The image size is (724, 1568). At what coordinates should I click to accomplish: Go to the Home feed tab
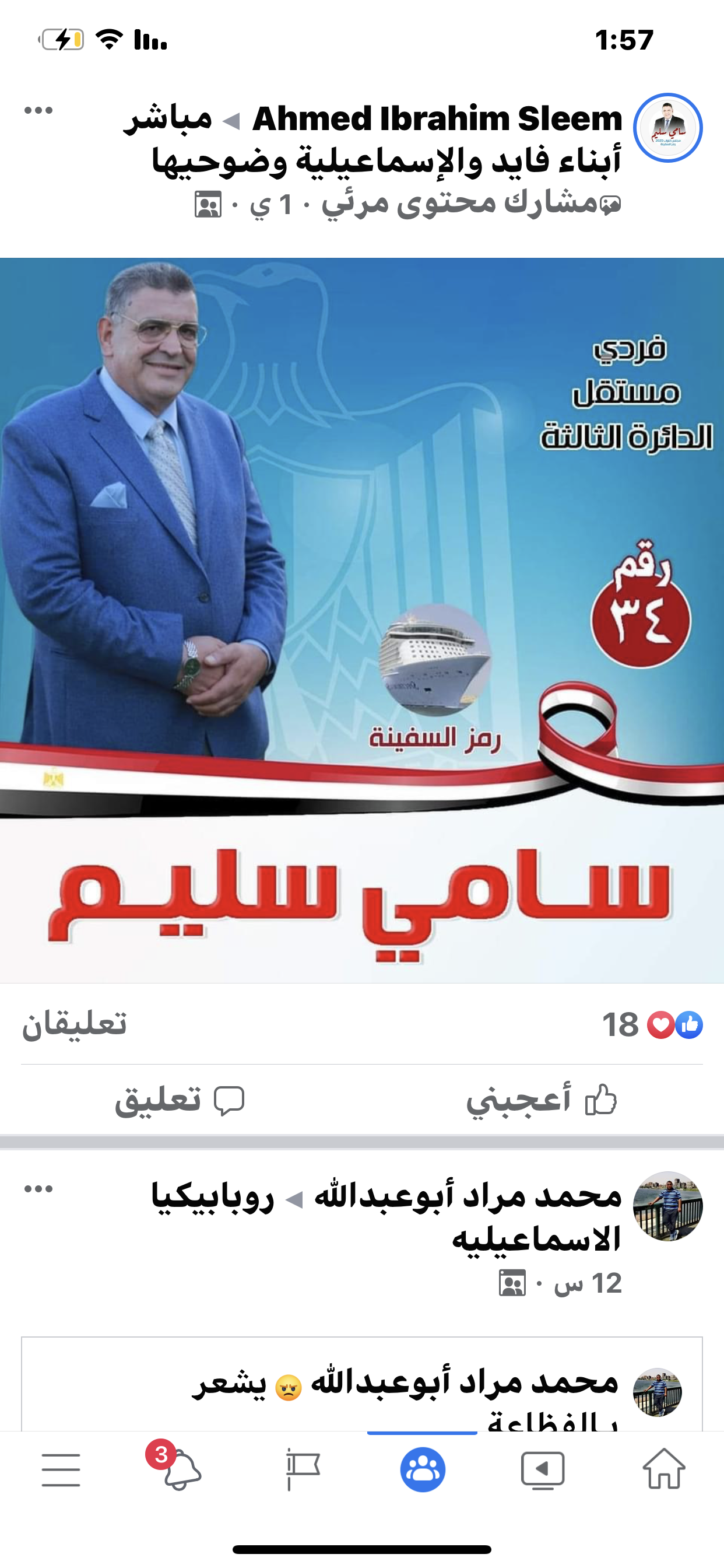[663, 1469]
